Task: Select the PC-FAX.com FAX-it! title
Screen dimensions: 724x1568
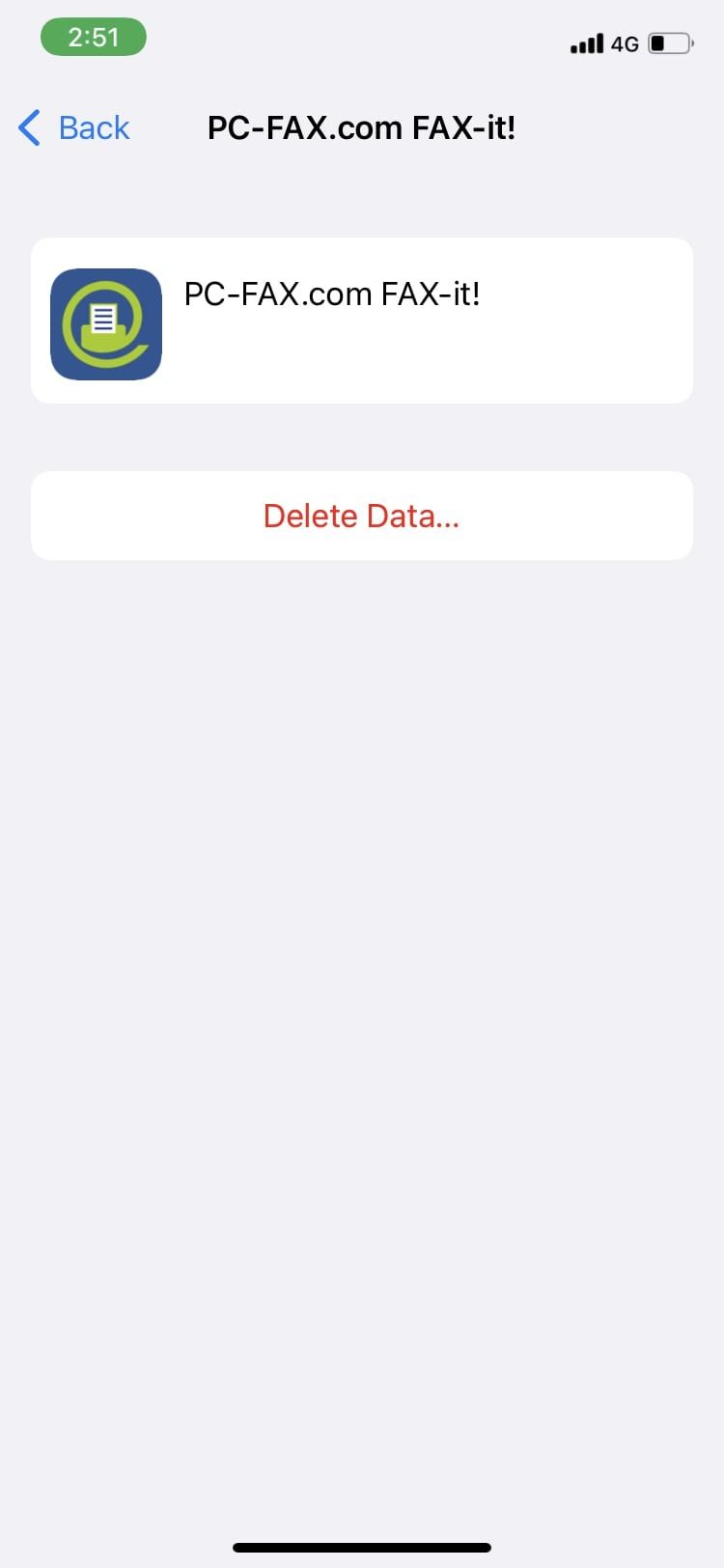Action: coord(362,127)
